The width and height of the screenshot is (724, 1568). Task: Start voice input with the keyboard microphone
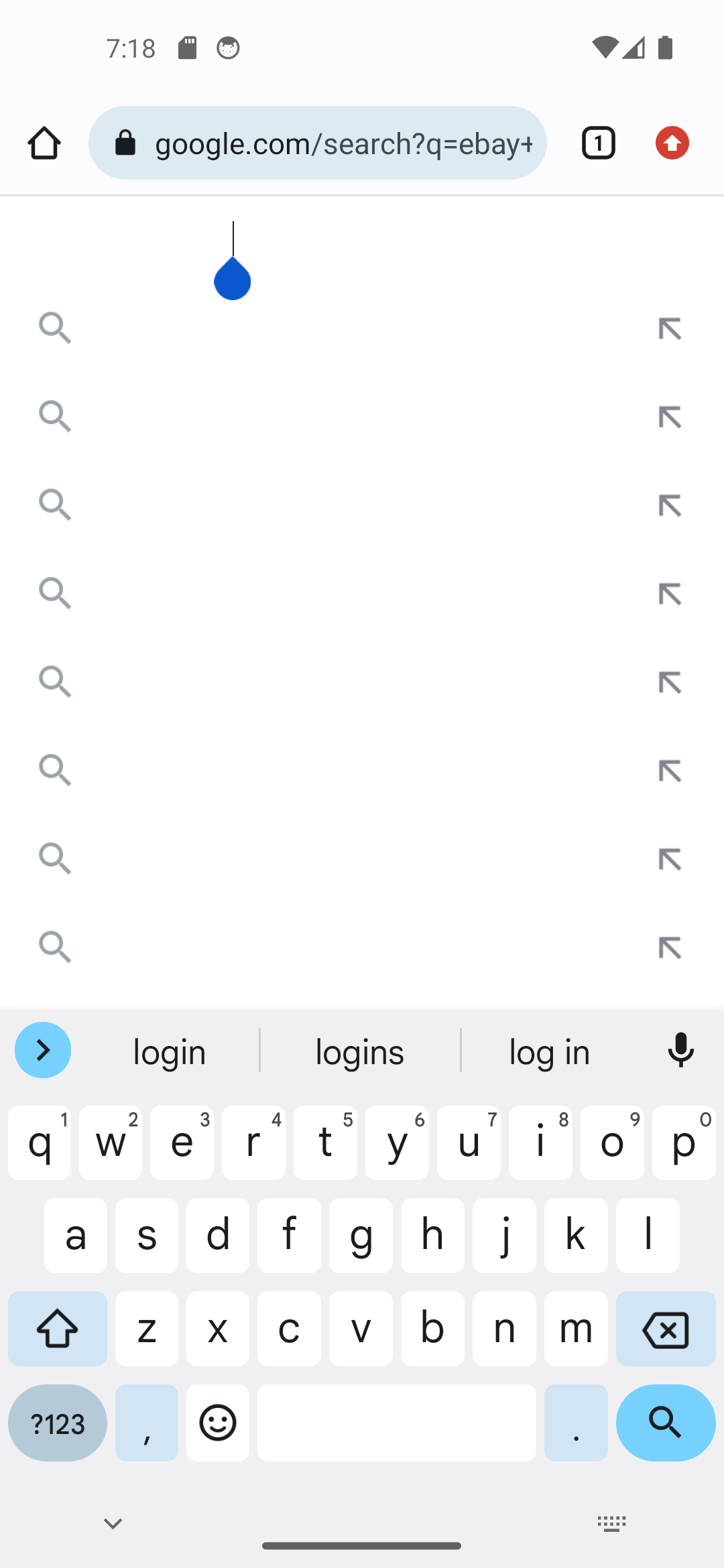(680, 1051)
